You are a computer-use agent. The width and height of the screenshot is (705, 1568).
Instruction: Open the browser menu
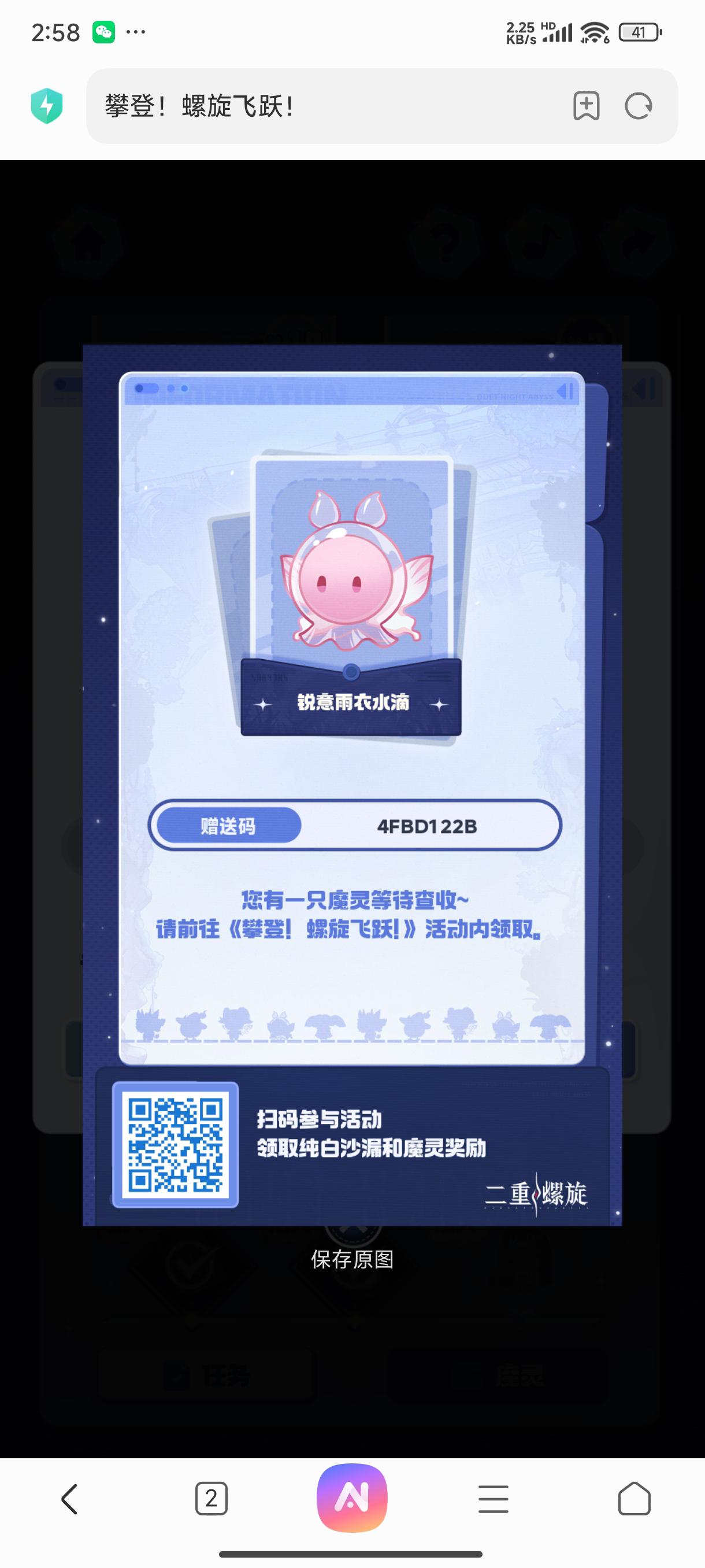493,1499
